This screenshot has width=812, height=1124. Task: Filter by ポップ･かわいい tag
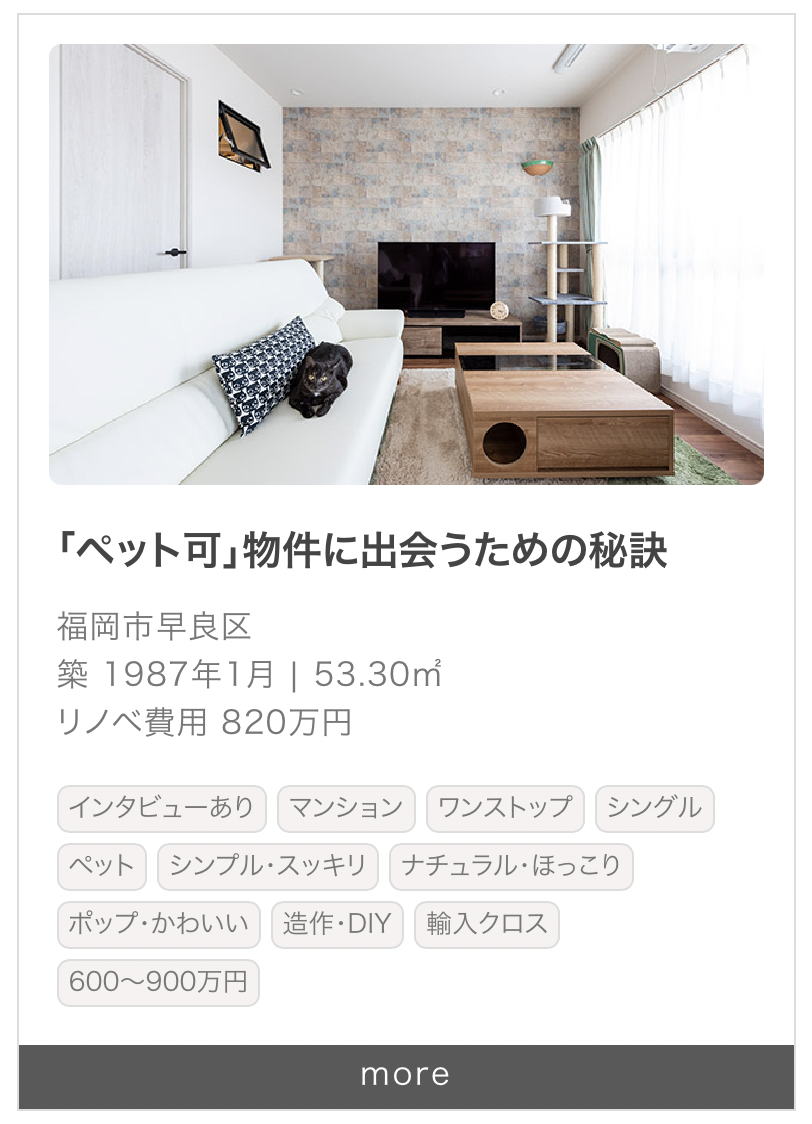tap(159, 924)
